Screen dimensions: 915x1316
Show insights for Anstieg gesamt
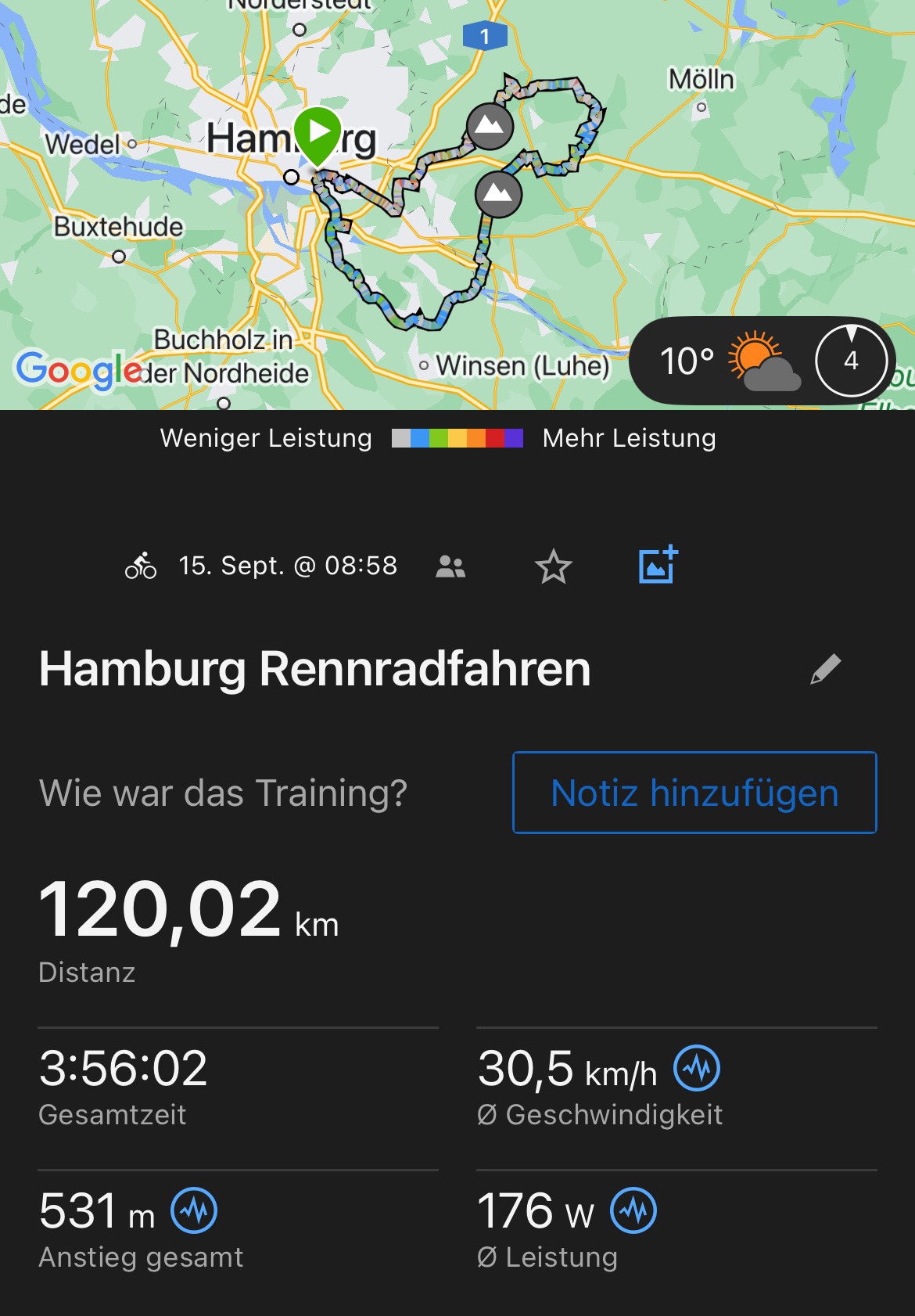tap(194, 1211)
